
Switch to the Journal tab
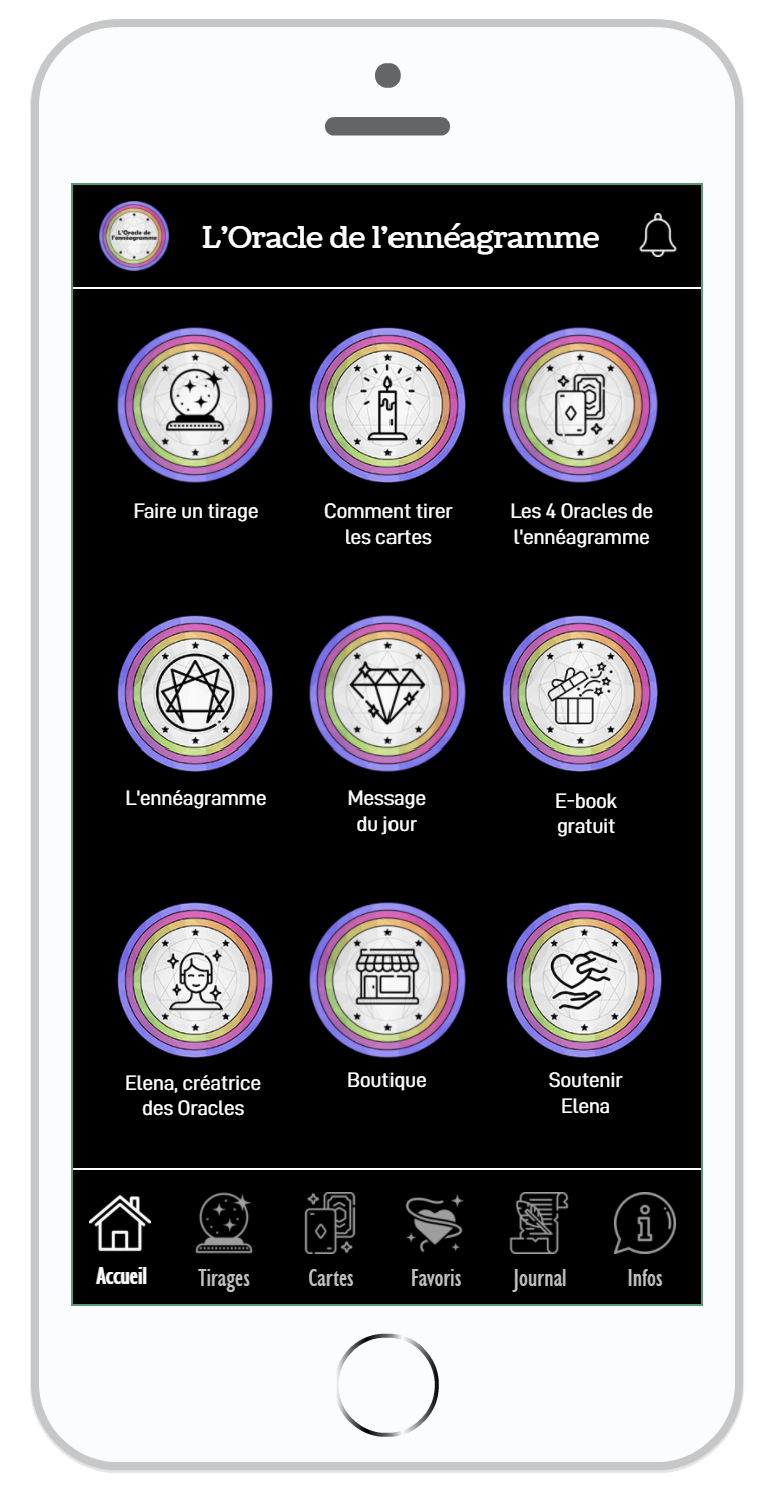540,1240
